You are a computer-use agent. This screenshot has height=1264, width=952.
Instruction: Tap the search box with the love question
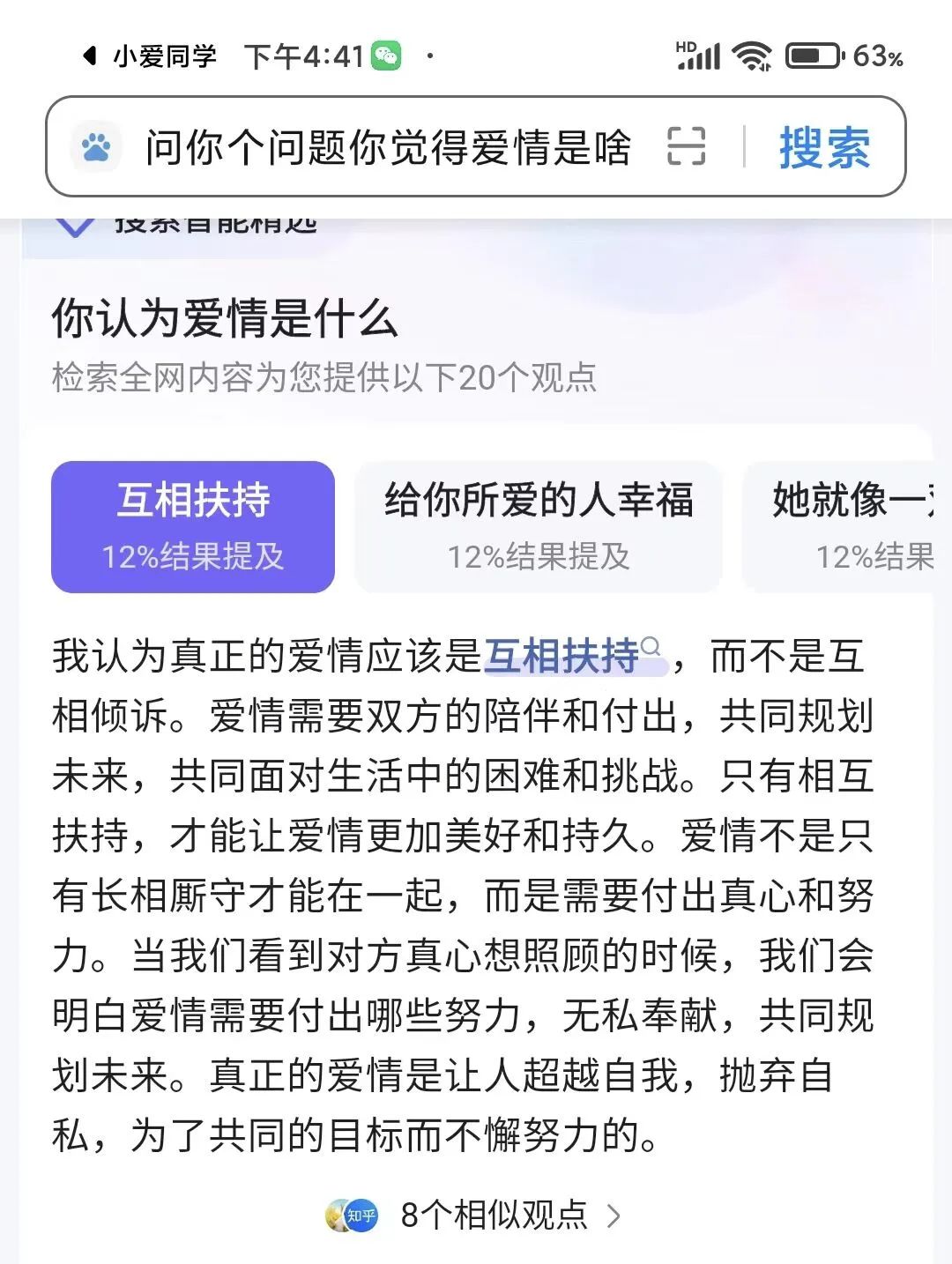click(x=388, y=147)
